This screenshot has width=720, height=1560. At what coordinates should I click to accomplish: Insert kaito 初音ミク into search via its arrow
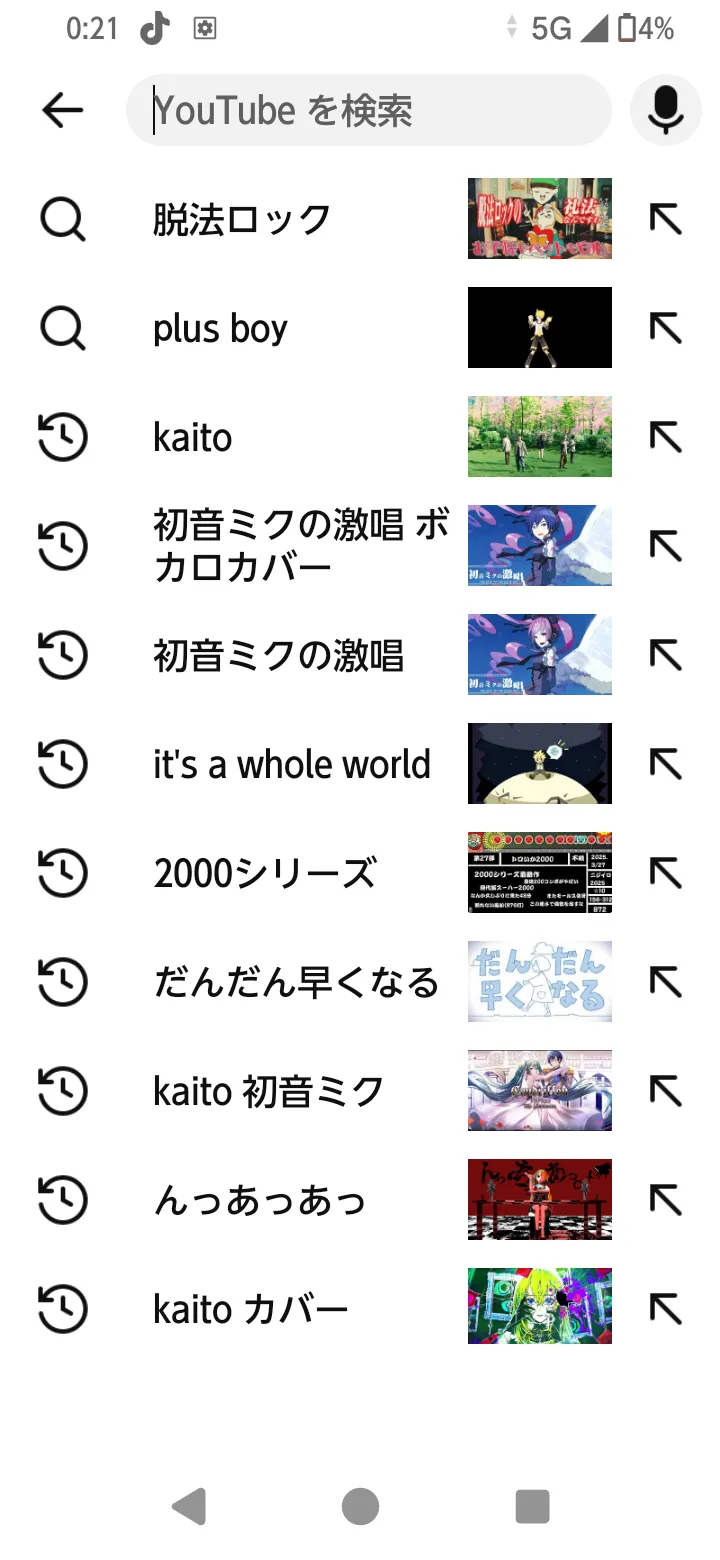pyautogui.click(x=665, y=1091)
